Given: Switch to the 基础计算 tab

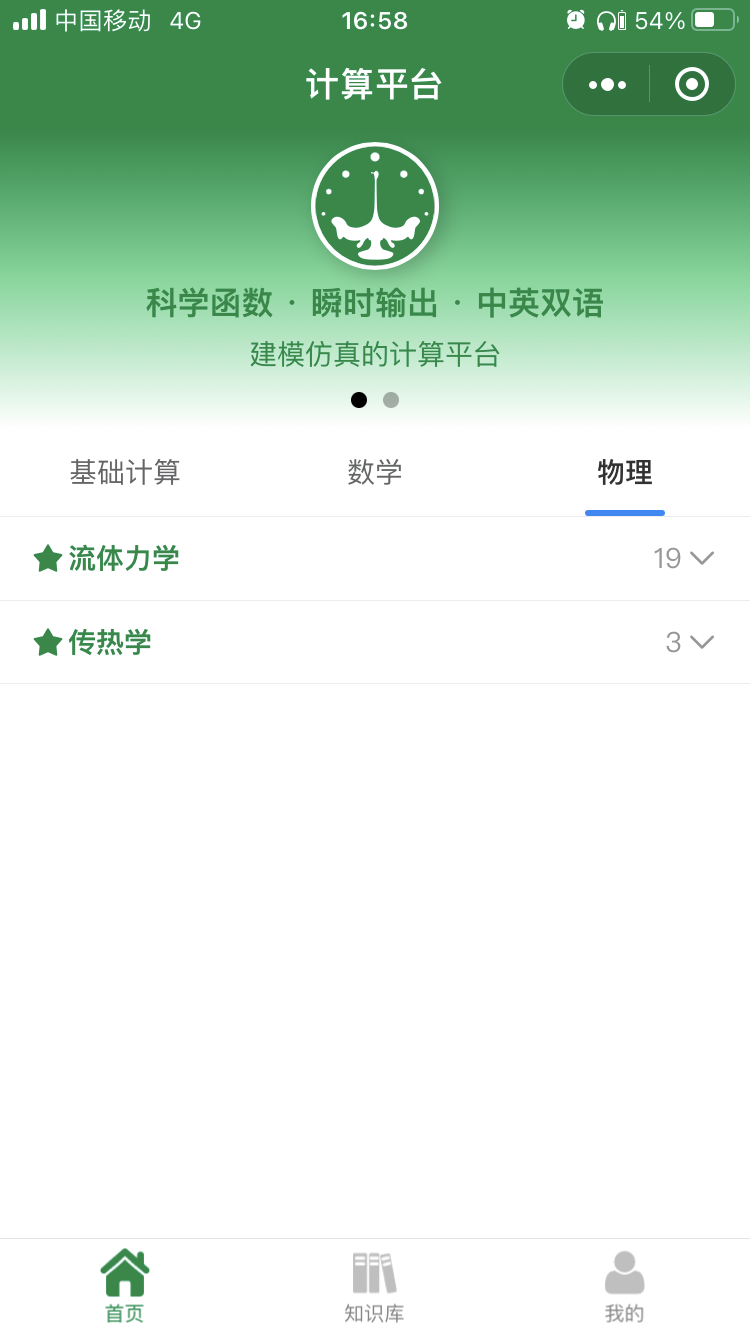Looking at the screenshot, I should (x=125, y=472).
